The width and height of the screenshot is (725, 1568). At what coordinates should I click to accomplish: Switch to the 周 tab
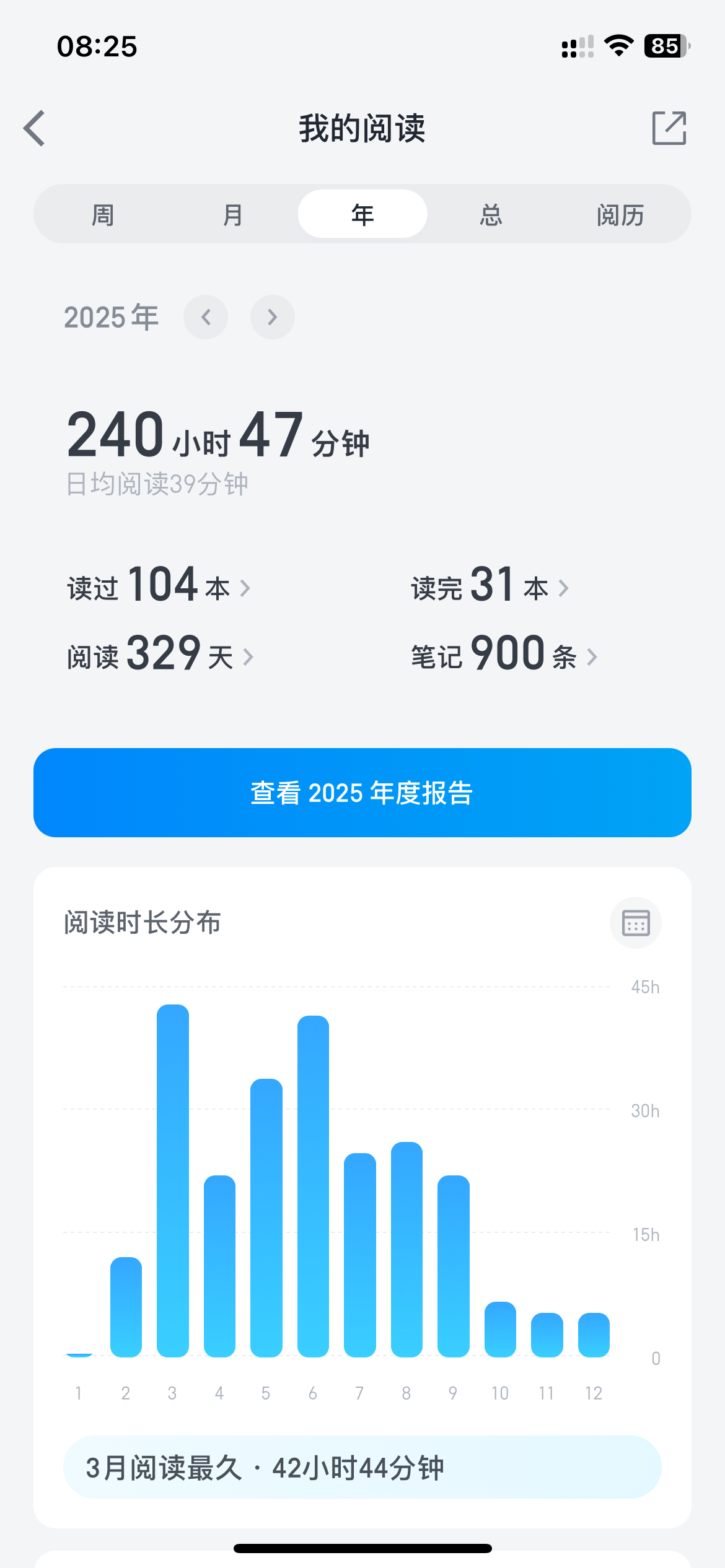tap(103, 214)
